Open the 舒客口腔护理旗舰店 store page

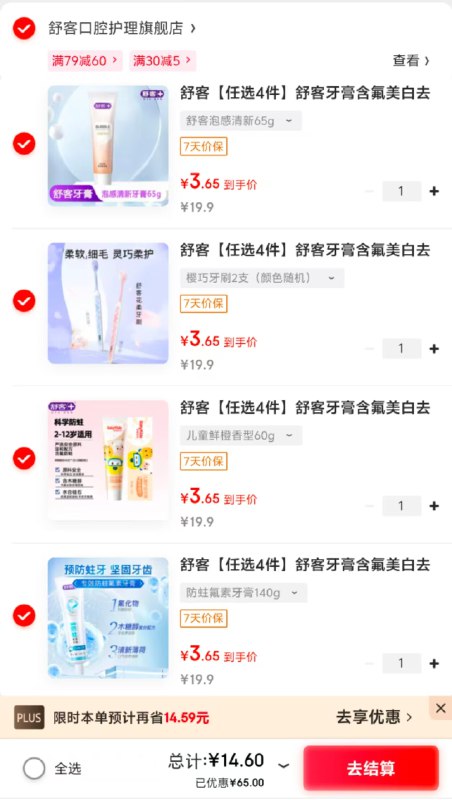[x=122, y=28]
